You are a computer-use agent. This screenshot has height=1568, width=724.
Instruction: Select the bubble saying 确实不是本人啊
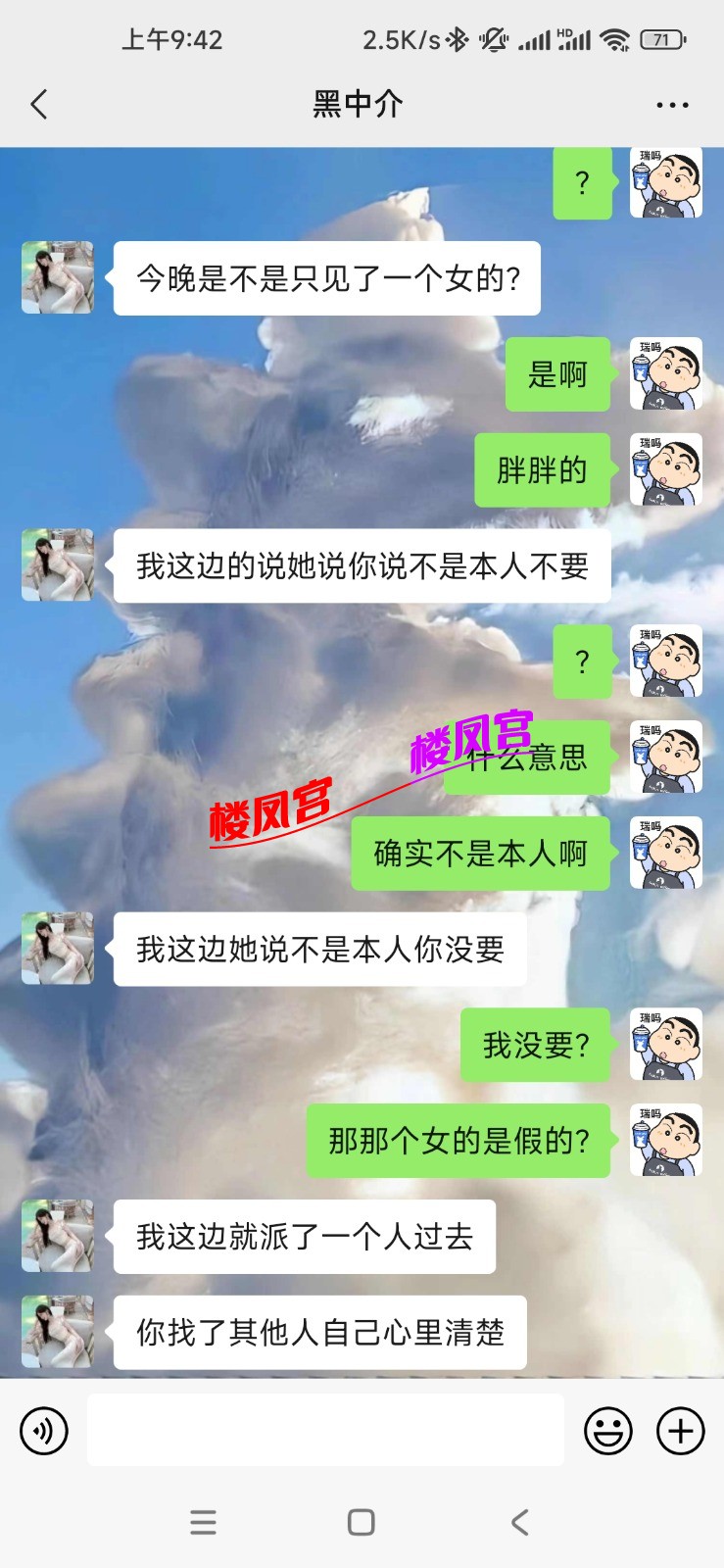tap(480, 854)
